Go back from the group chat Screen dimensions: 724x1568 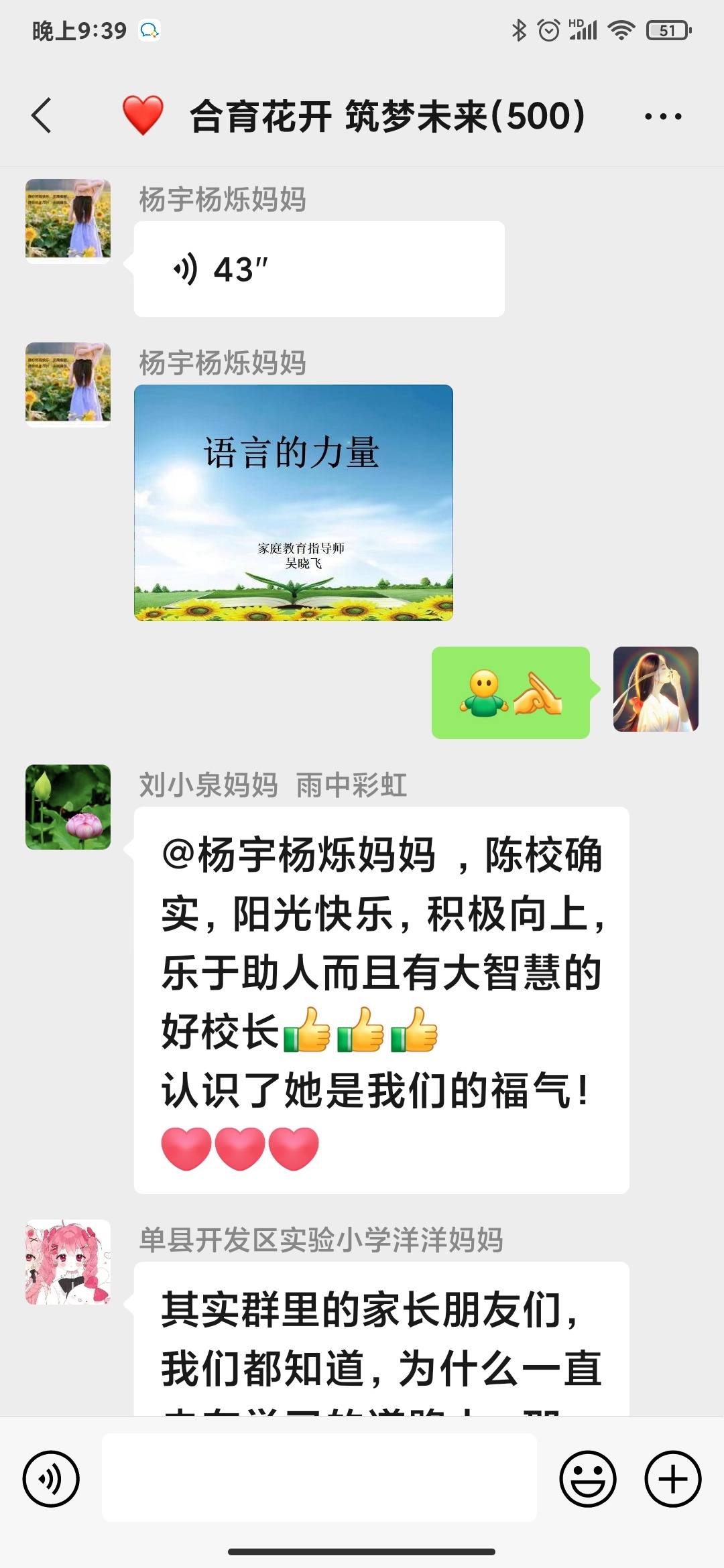coord(42,116)
